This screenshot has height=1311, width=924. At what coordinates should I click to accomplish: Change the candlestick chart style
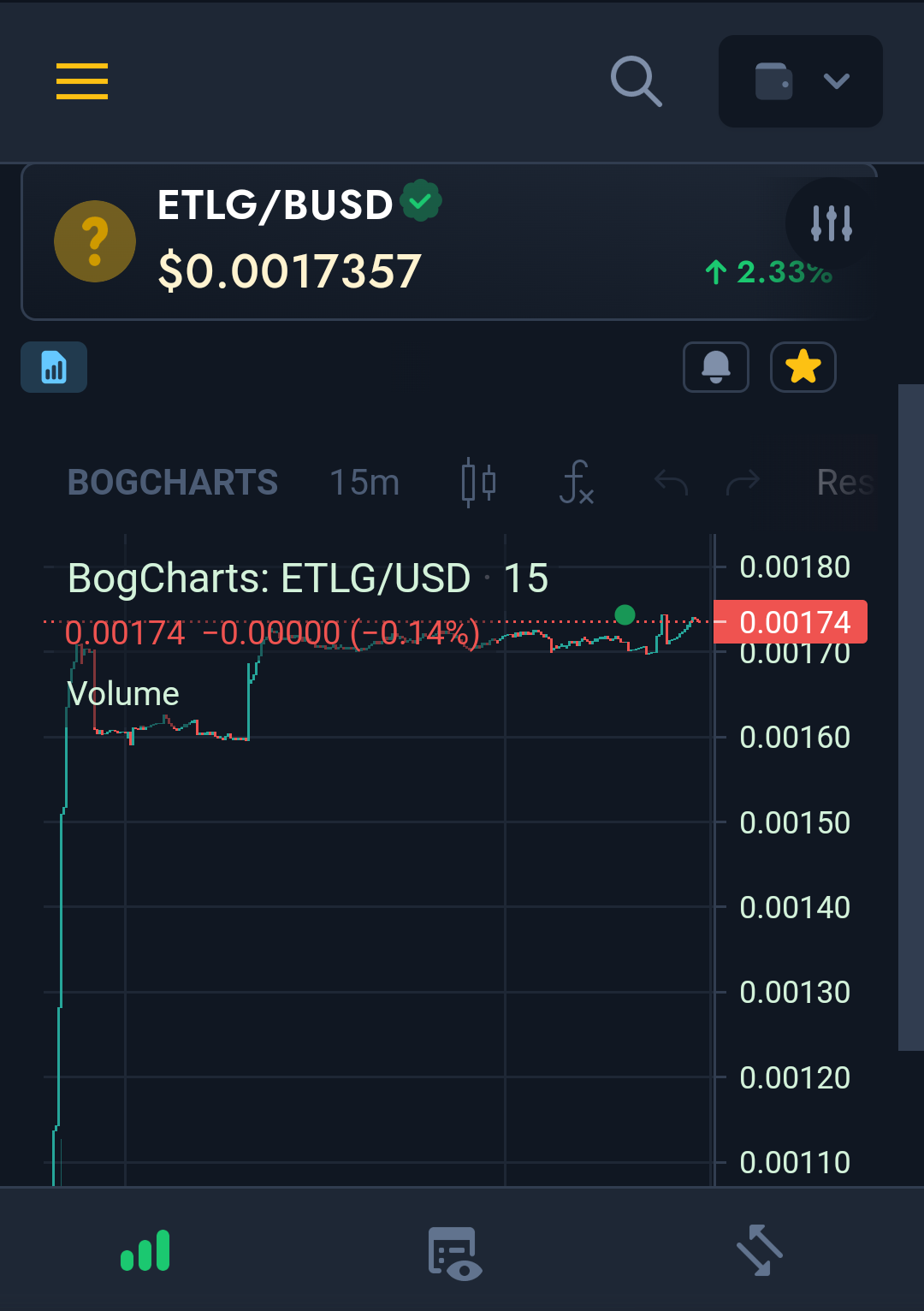(x=478, y=483)
